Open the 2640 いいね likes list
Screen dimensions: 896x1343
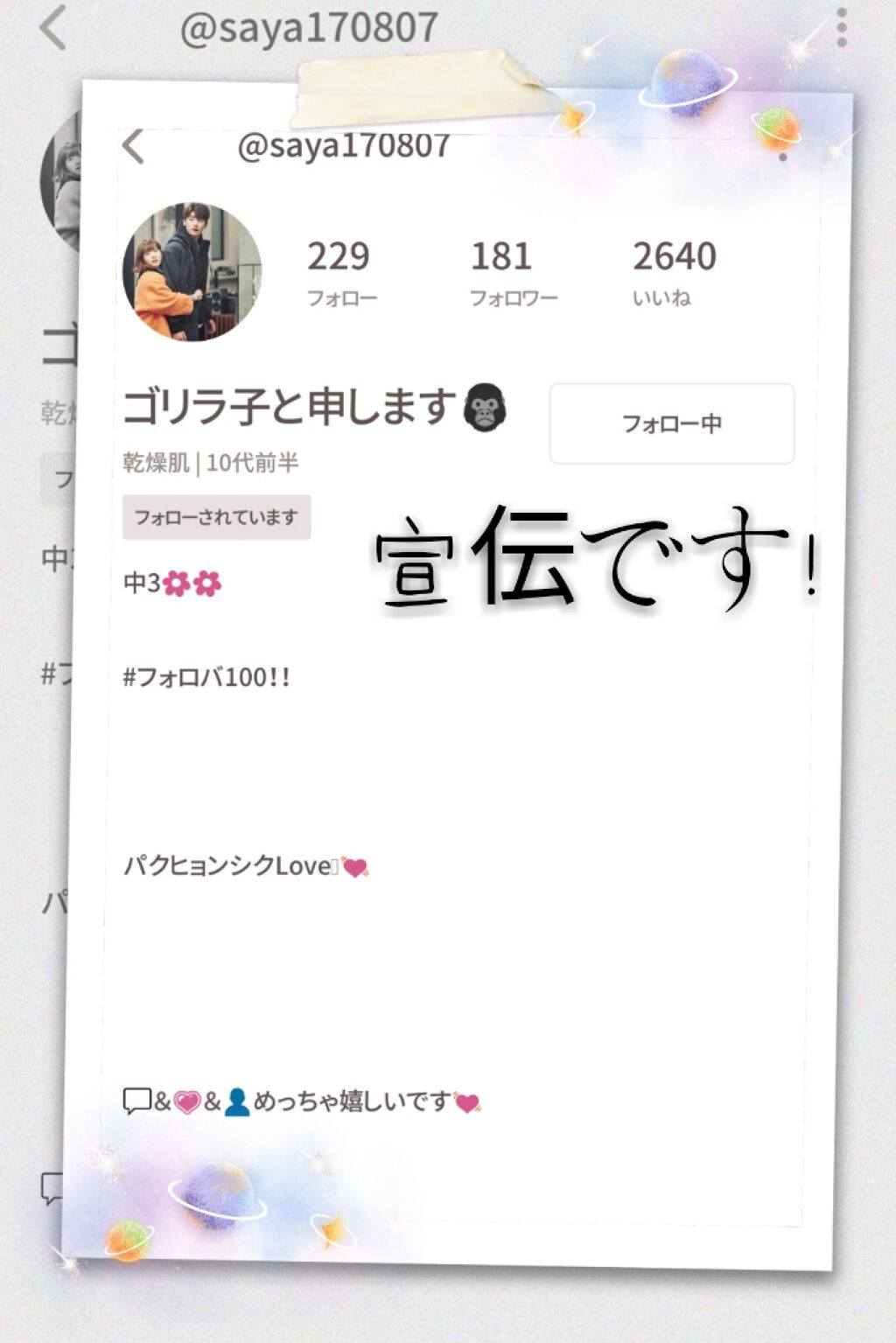[673, 271]
